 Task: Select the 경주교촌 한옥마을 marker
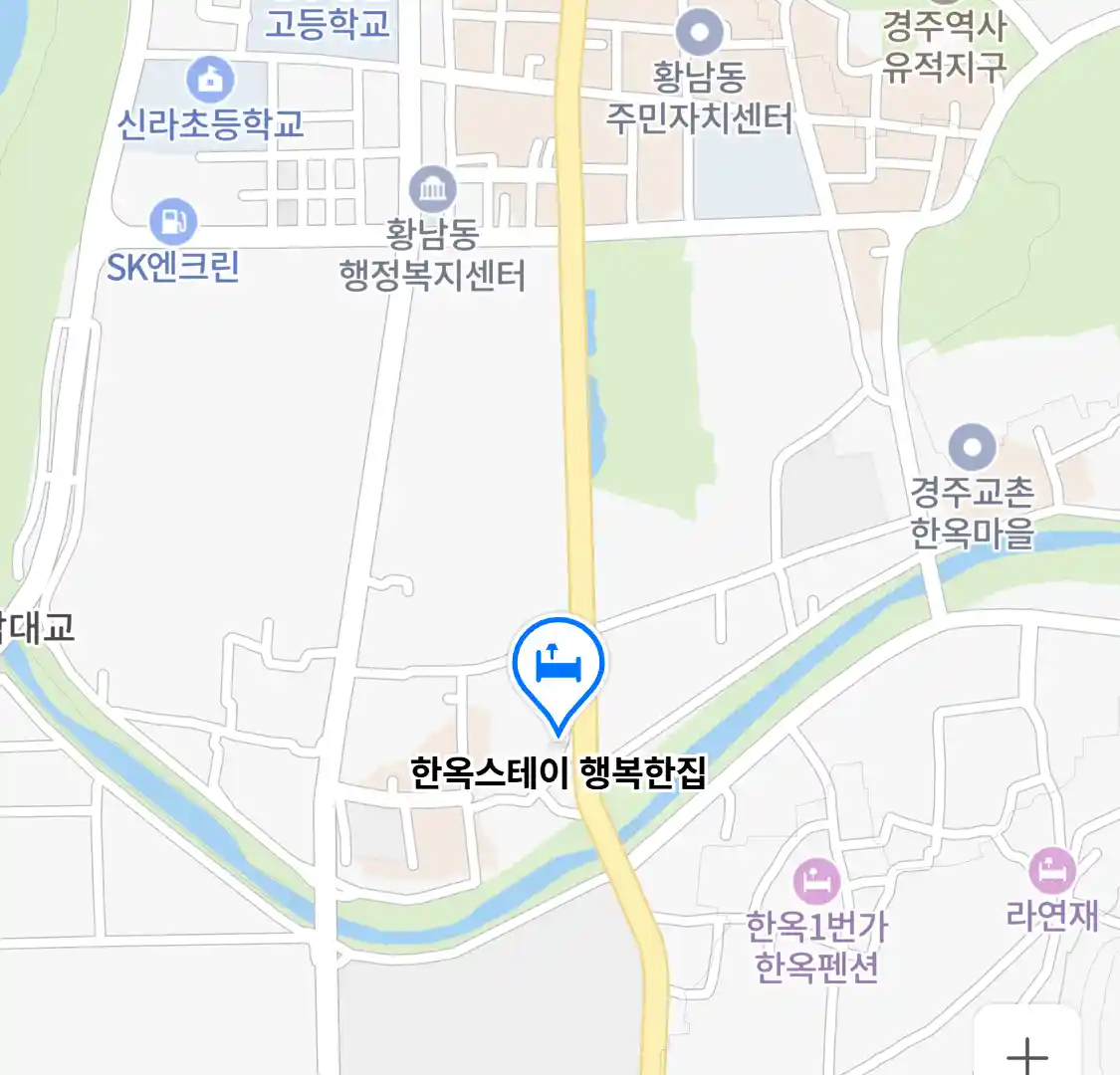click(972, 447)
